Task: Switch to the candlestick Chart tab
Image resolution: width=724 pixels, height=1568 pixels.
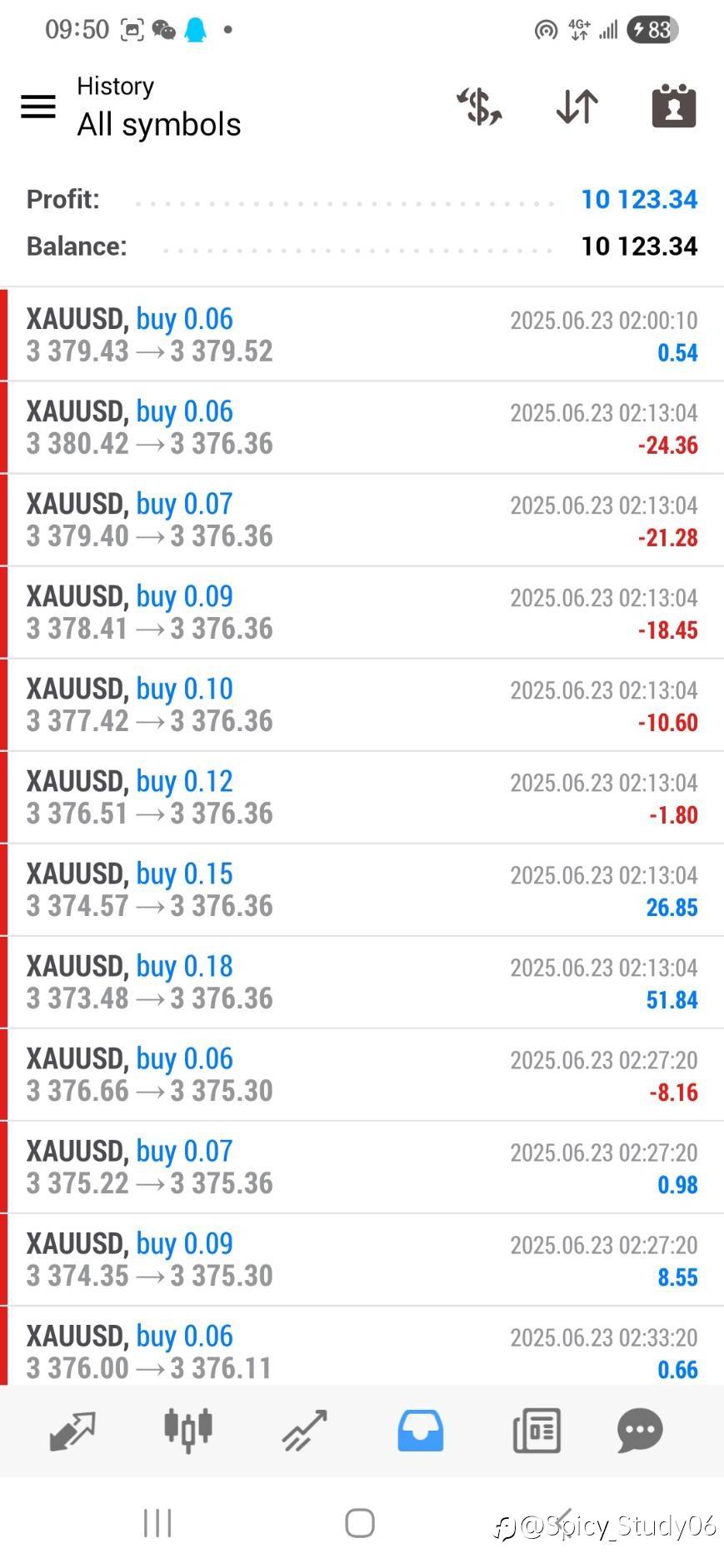Action: point(188,1431)
